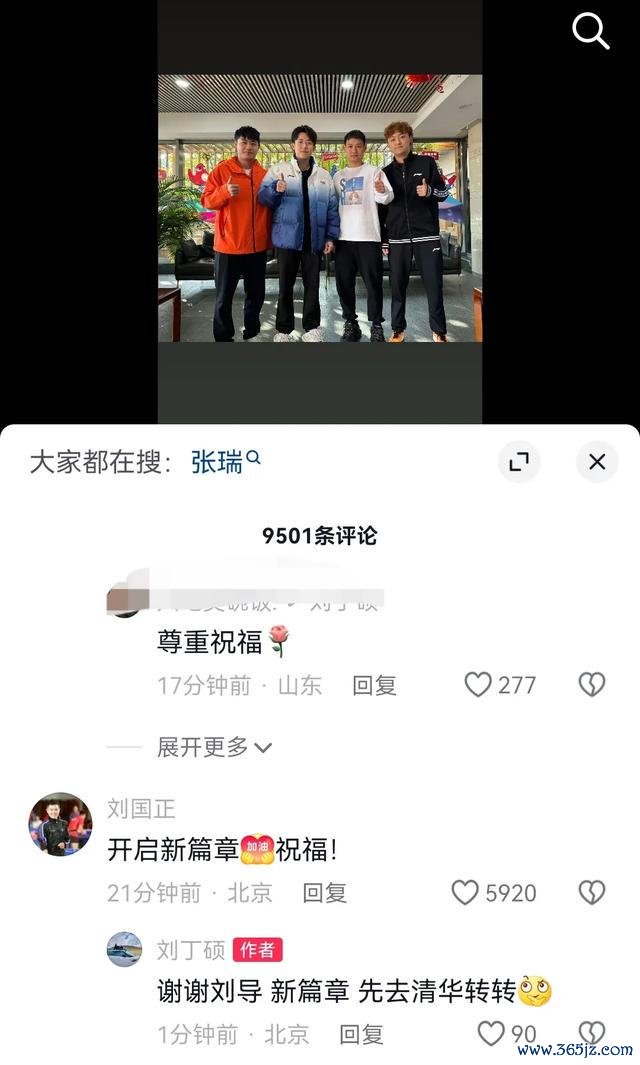Image resolution: width=640 pixels, height=1065 pixels.
Task: Reply to 刘国正's comment
Action: click(324, 893)
